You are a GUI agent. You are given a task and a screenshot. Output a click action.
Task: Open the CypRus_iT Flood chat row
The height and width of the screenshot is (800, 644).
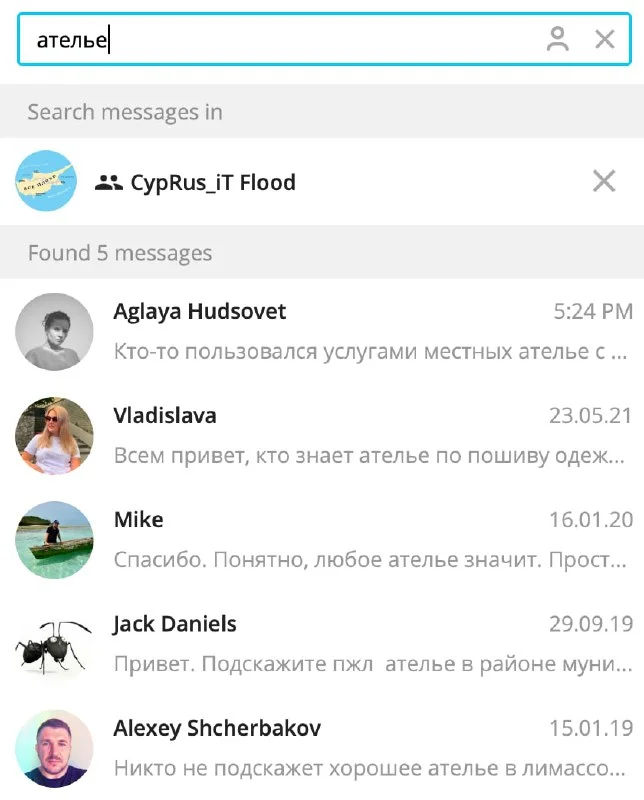click(300, 182)
